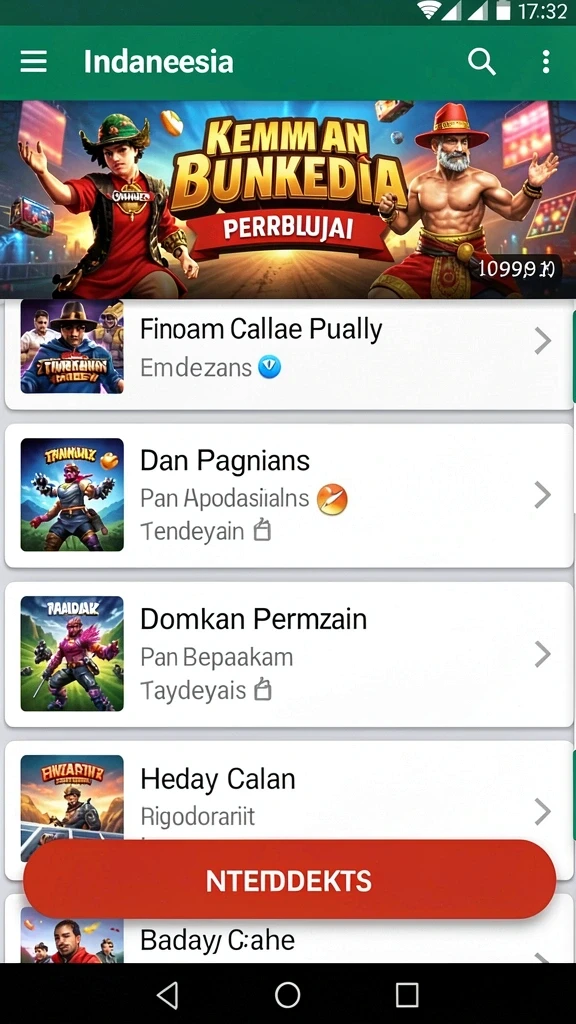Select the Dan Pagnians list item
Viewport: 576px width, 1024px height.
pos(289,496)
